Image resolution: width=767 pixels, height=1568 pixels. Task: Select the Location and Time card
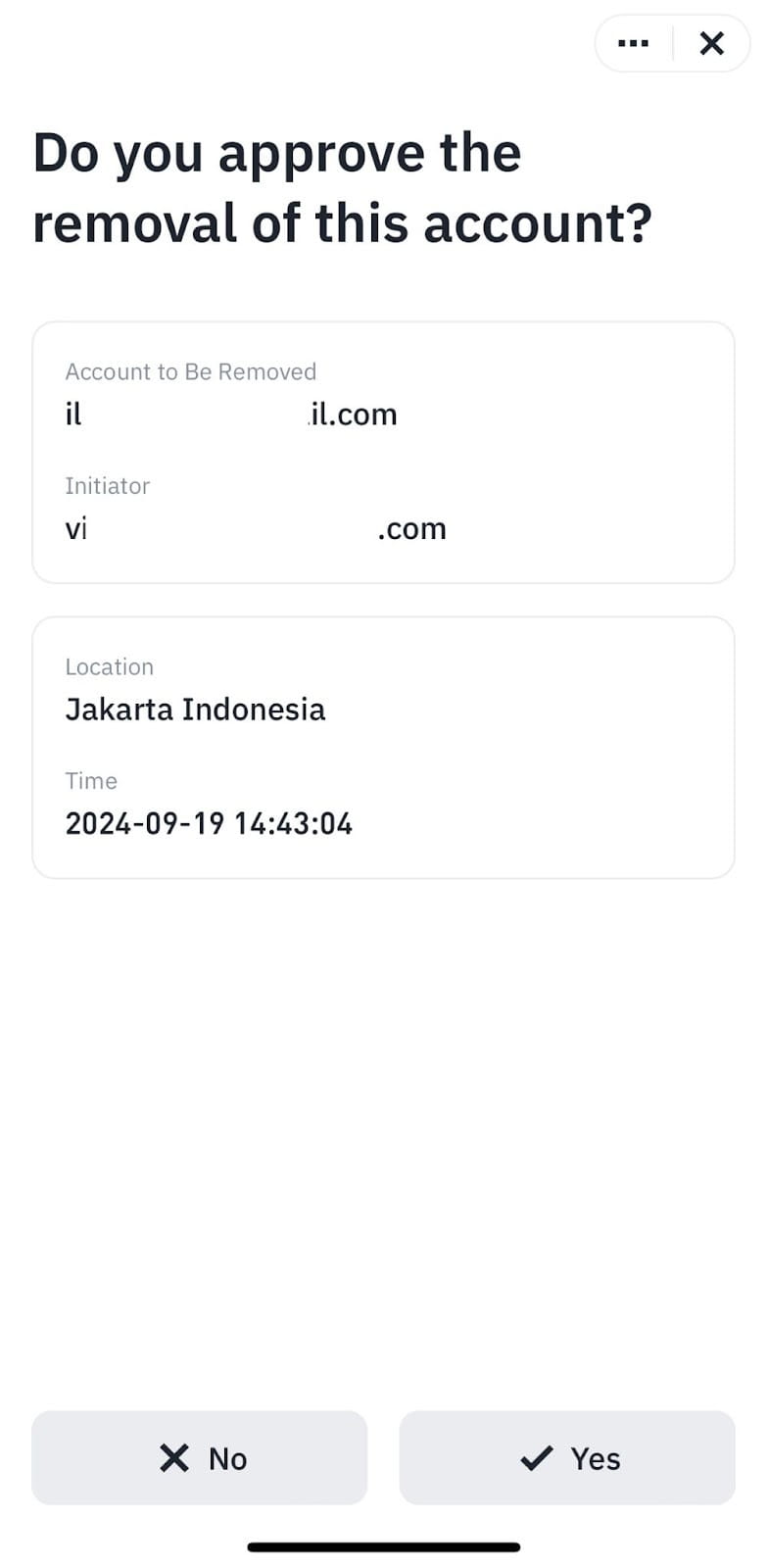point(383,747)
